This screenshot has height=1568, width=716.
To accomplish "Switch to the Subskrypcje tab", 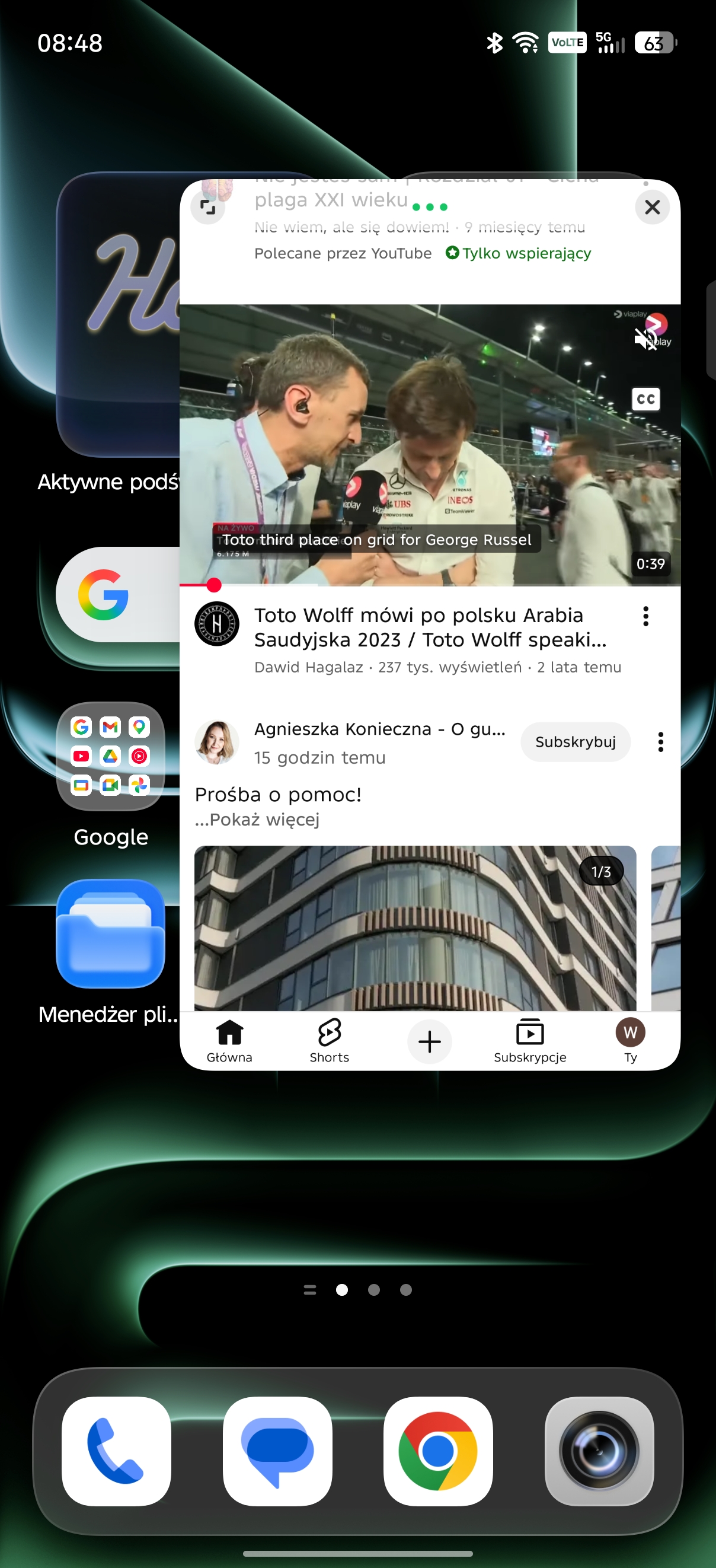I will [x=529, y=1040].
